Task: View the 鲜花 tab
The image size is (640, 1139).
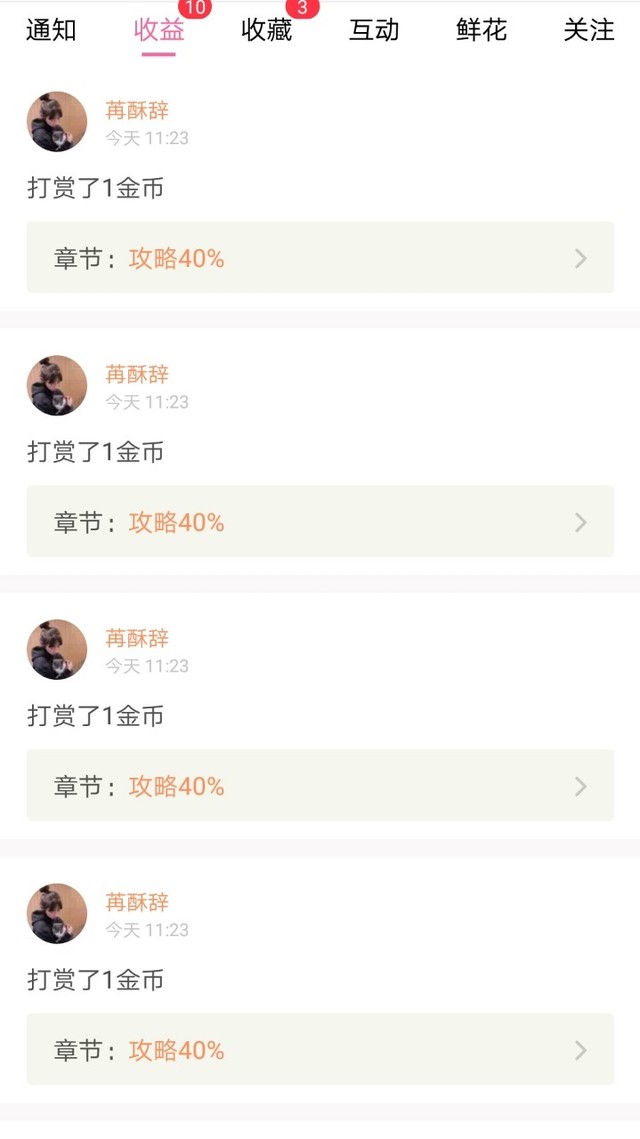Action: [481, 30]
